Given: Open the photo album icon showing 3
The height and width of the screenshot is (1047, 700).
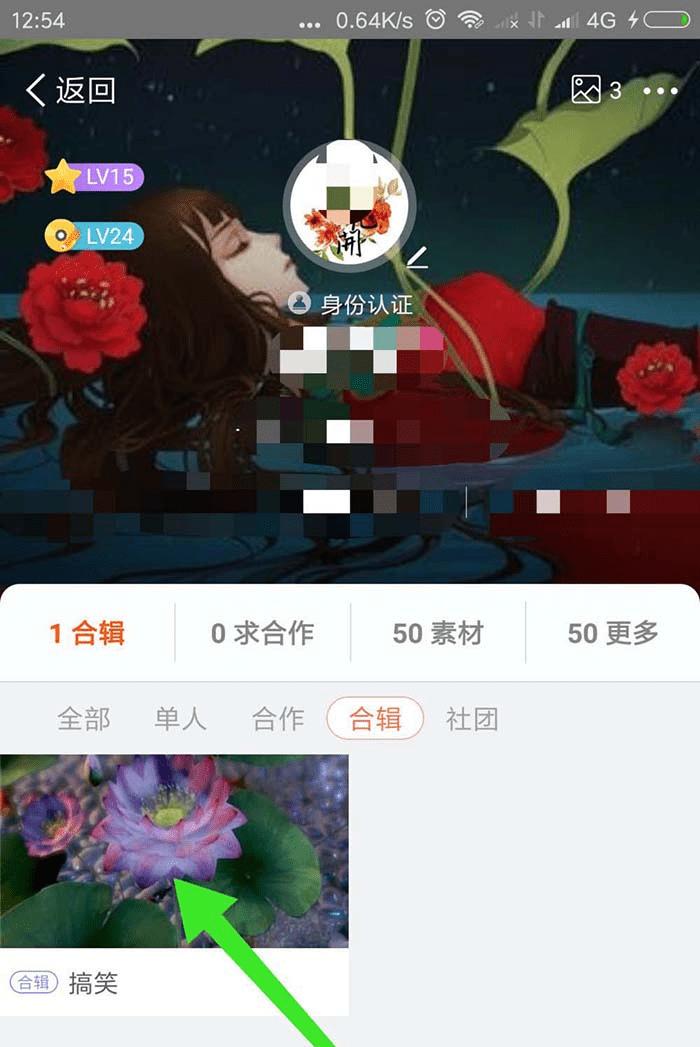Looking at the screenshot, I should (x=596, y=90).
